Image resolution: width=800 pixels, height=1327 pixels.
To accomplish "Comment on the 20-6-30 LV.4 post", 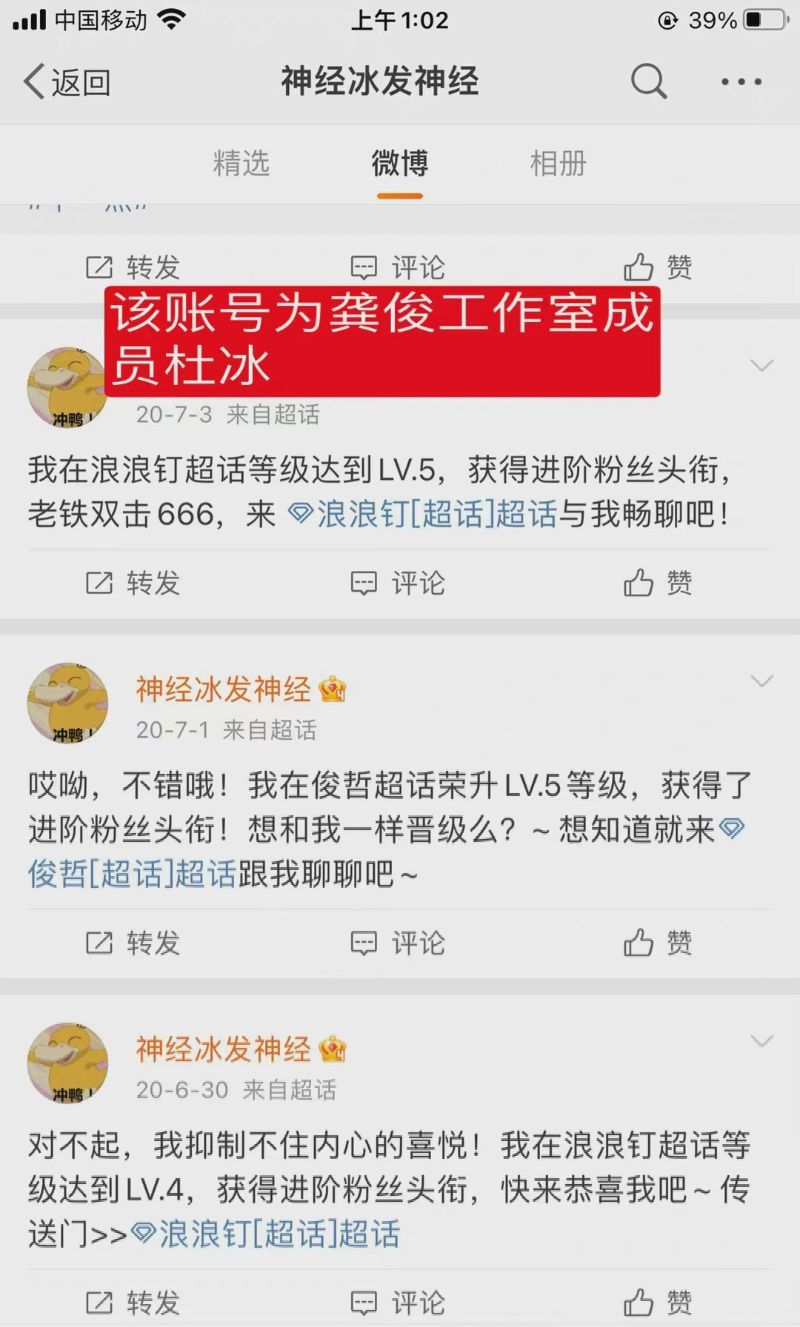I will point(398,1302).
